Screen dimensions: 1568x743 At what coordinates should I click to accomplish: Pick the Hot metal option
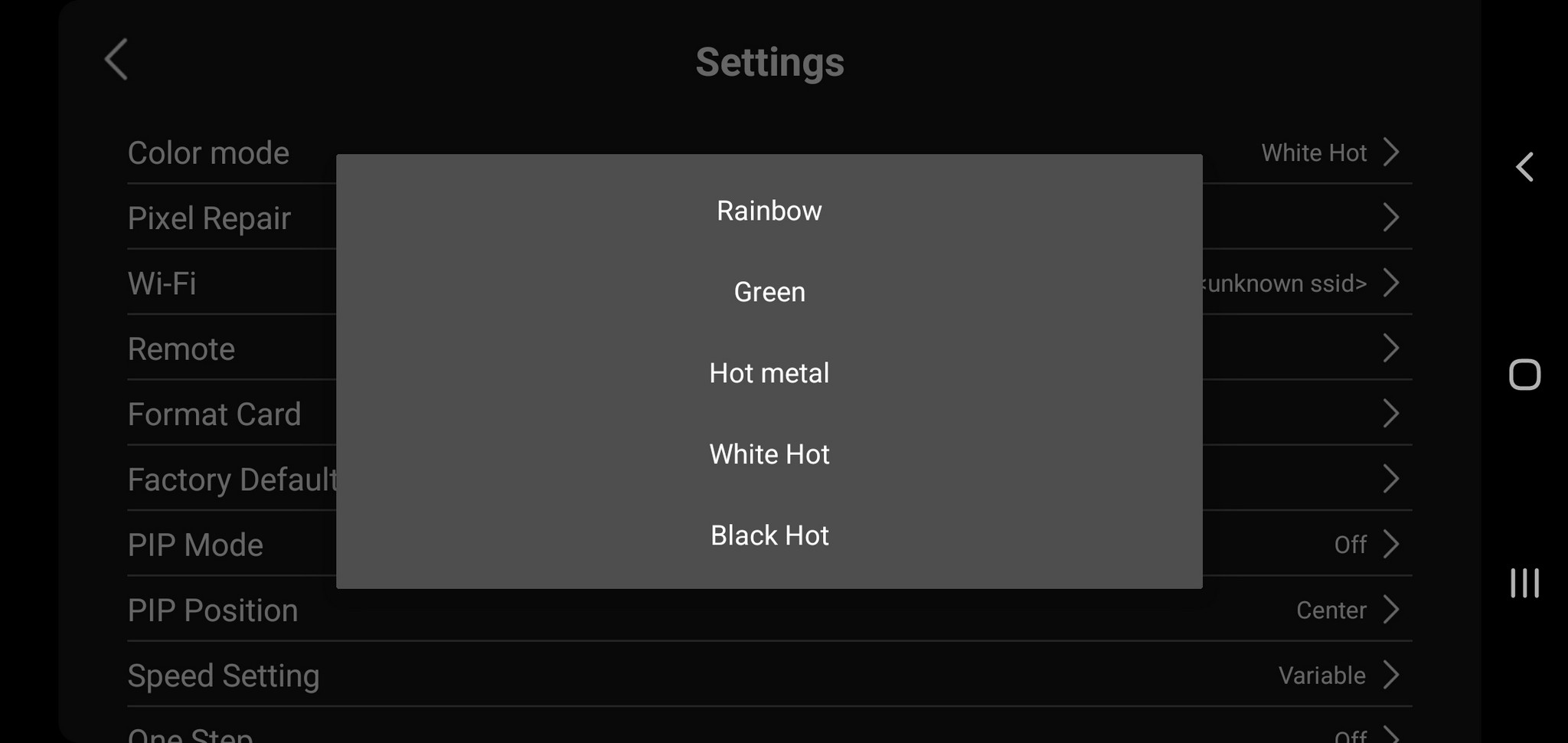point(769,373)
